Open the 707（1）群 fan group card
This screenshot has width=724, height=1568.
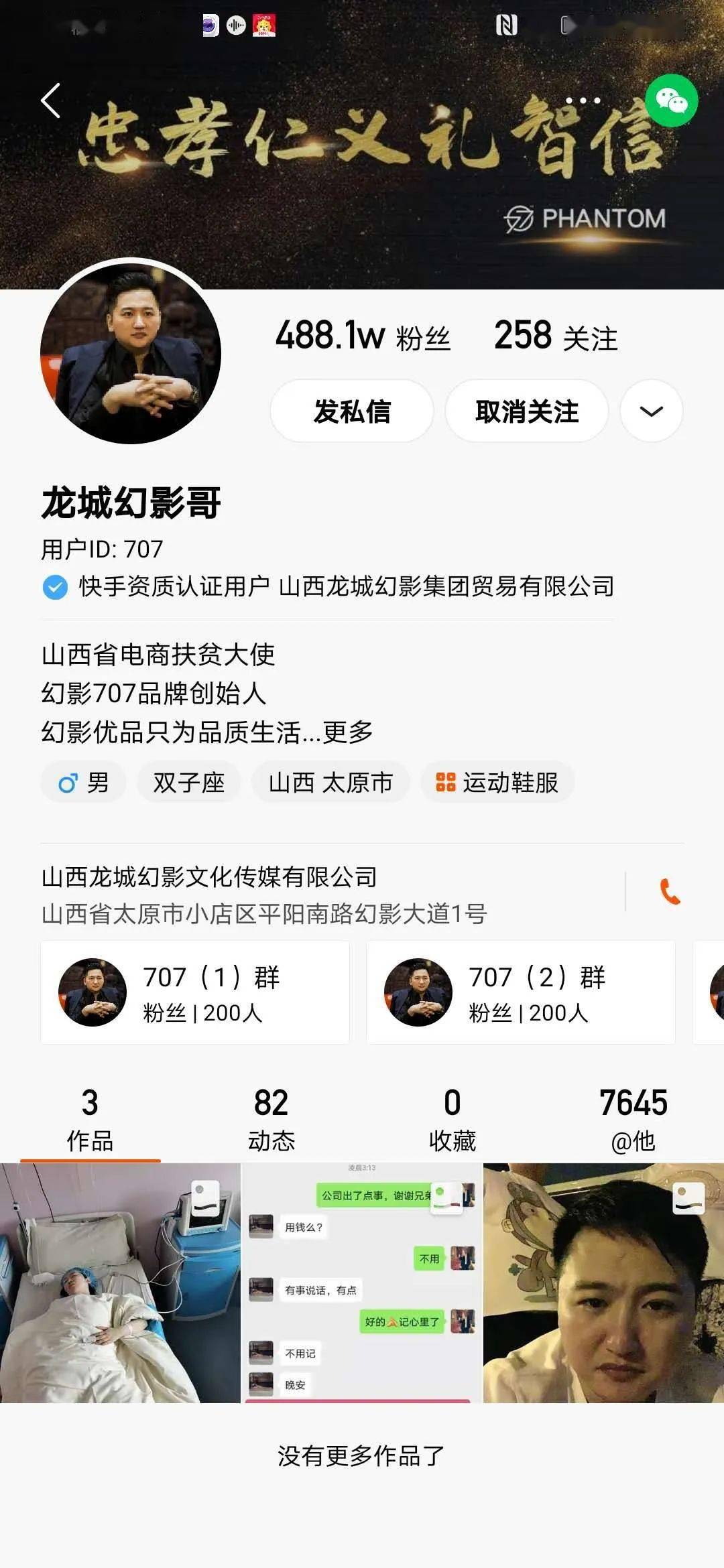click(195, 992)
